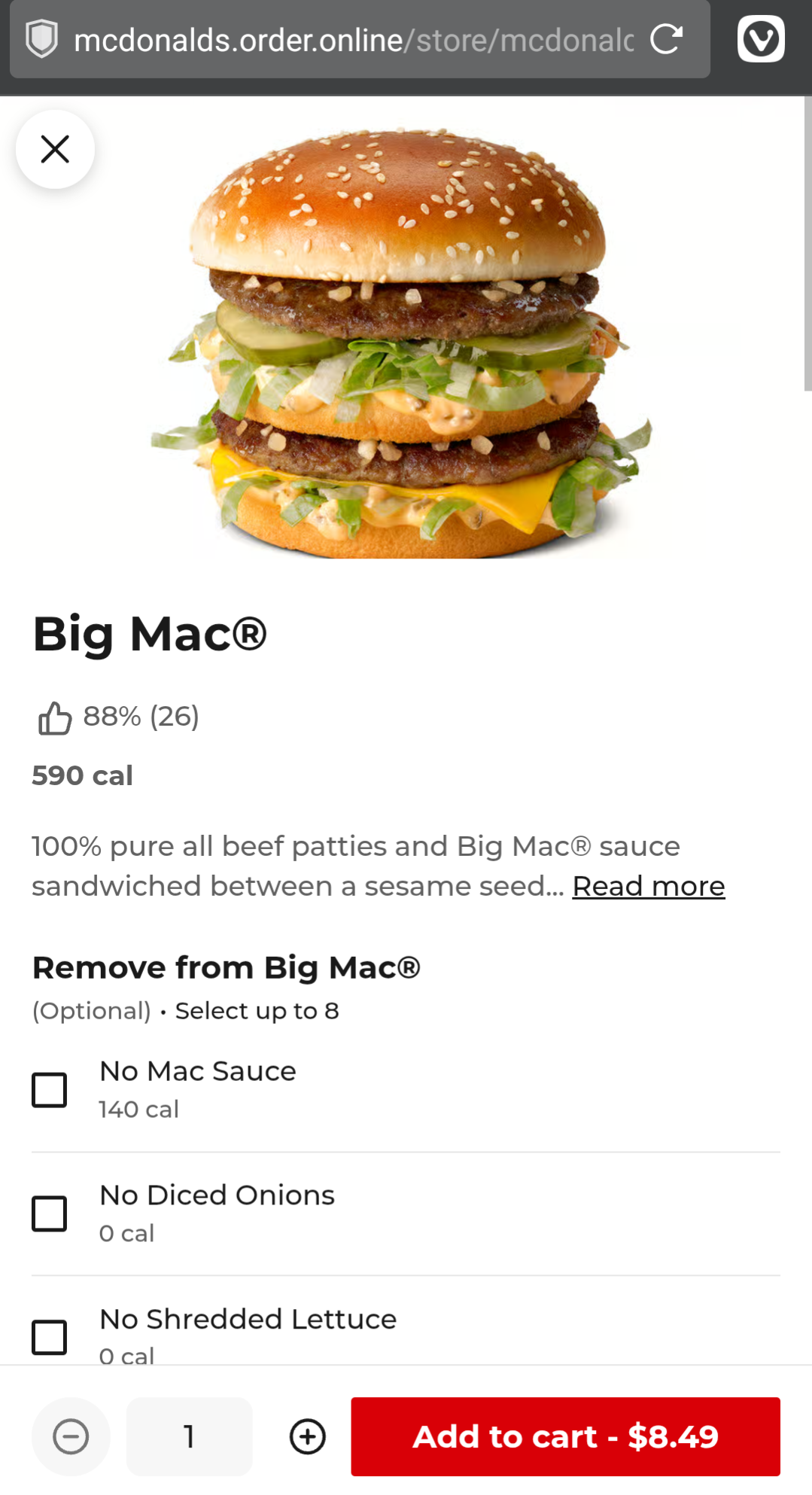Viewport: 812px width, 1495px height.
Task: Reload the page in the browser
Action: point(666,39)
